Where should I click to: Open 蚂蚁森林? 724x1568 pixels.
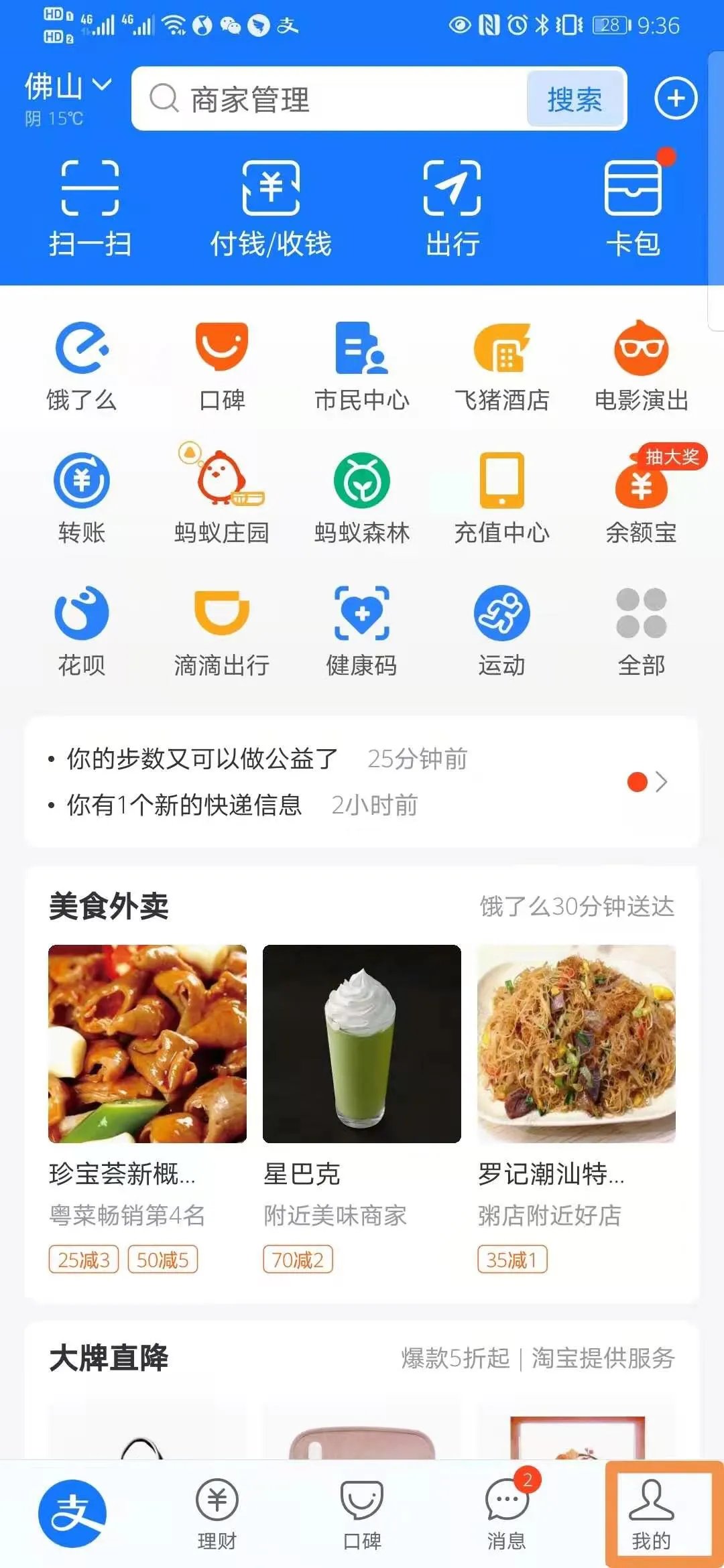(x=362, y=497)
